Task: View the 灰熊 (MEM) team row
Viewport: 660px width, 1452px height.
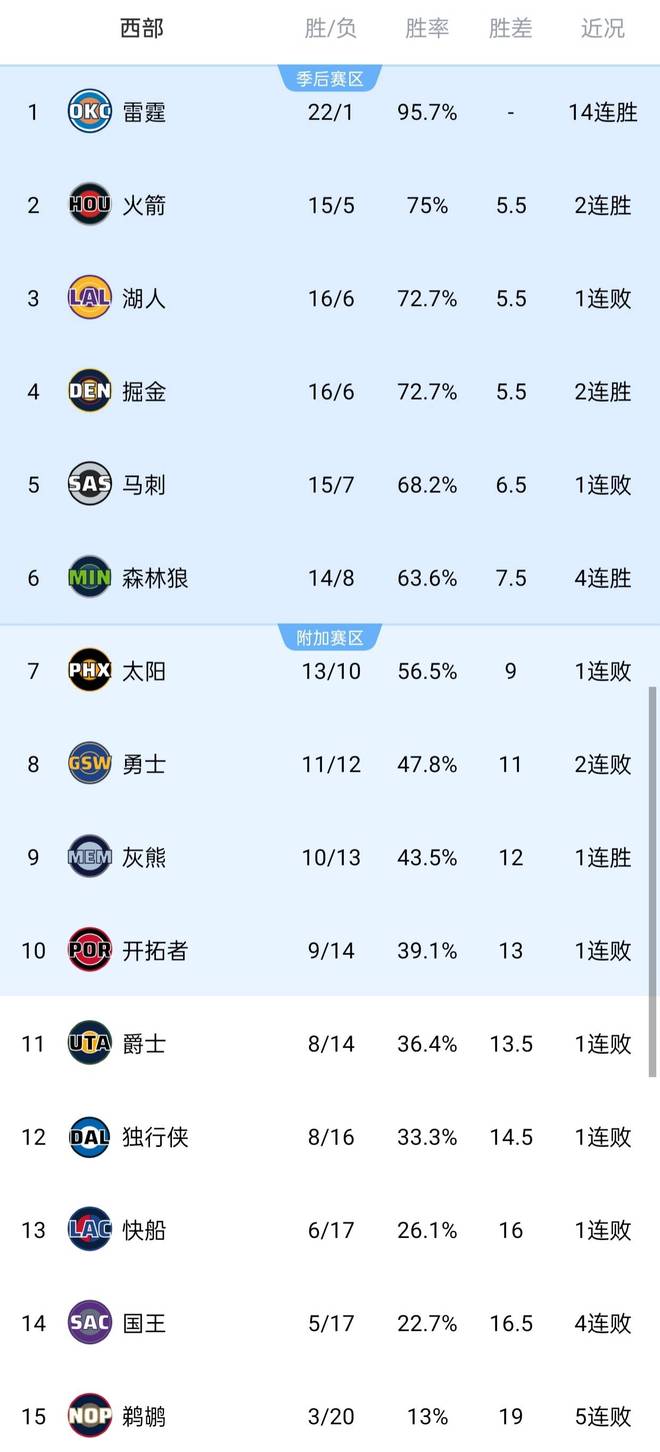Action: tap(144, 857)
